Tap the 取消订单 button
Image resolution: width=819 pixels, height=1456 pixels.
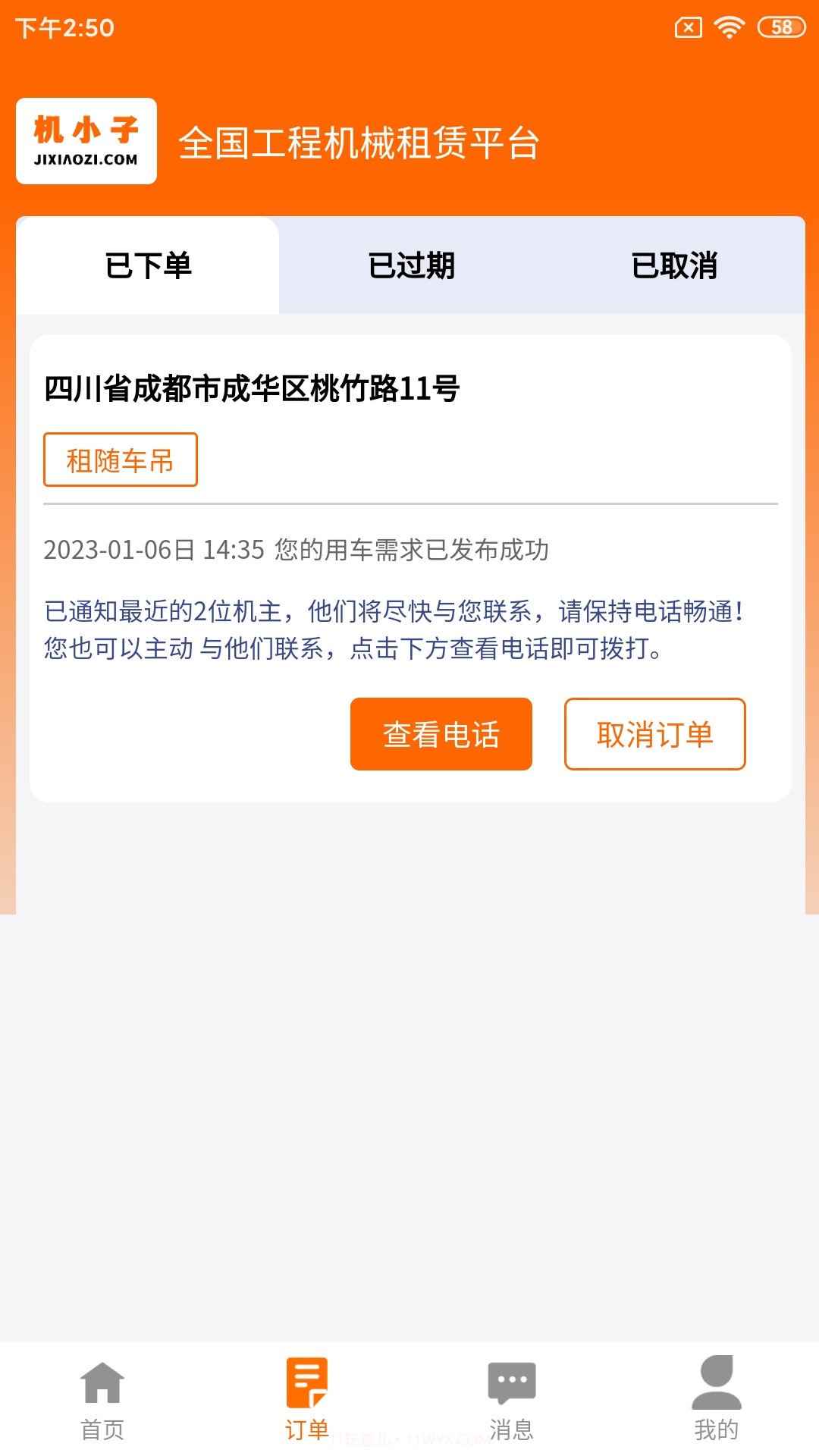click(x=654, y=733)
